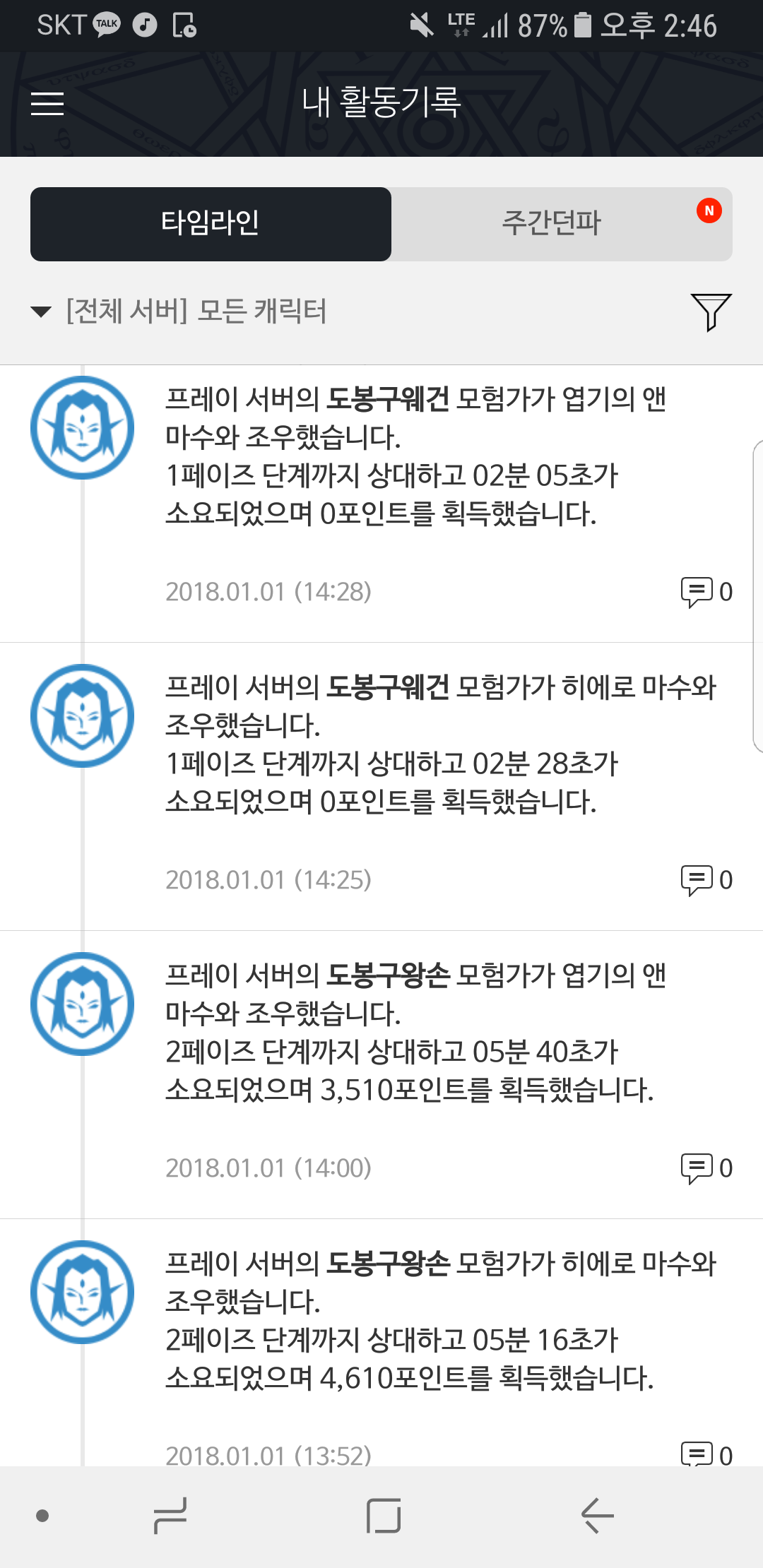Open 도봉구웨건 activity entry from 14:28
763x1568 pixels.
[x=415, y=456]
